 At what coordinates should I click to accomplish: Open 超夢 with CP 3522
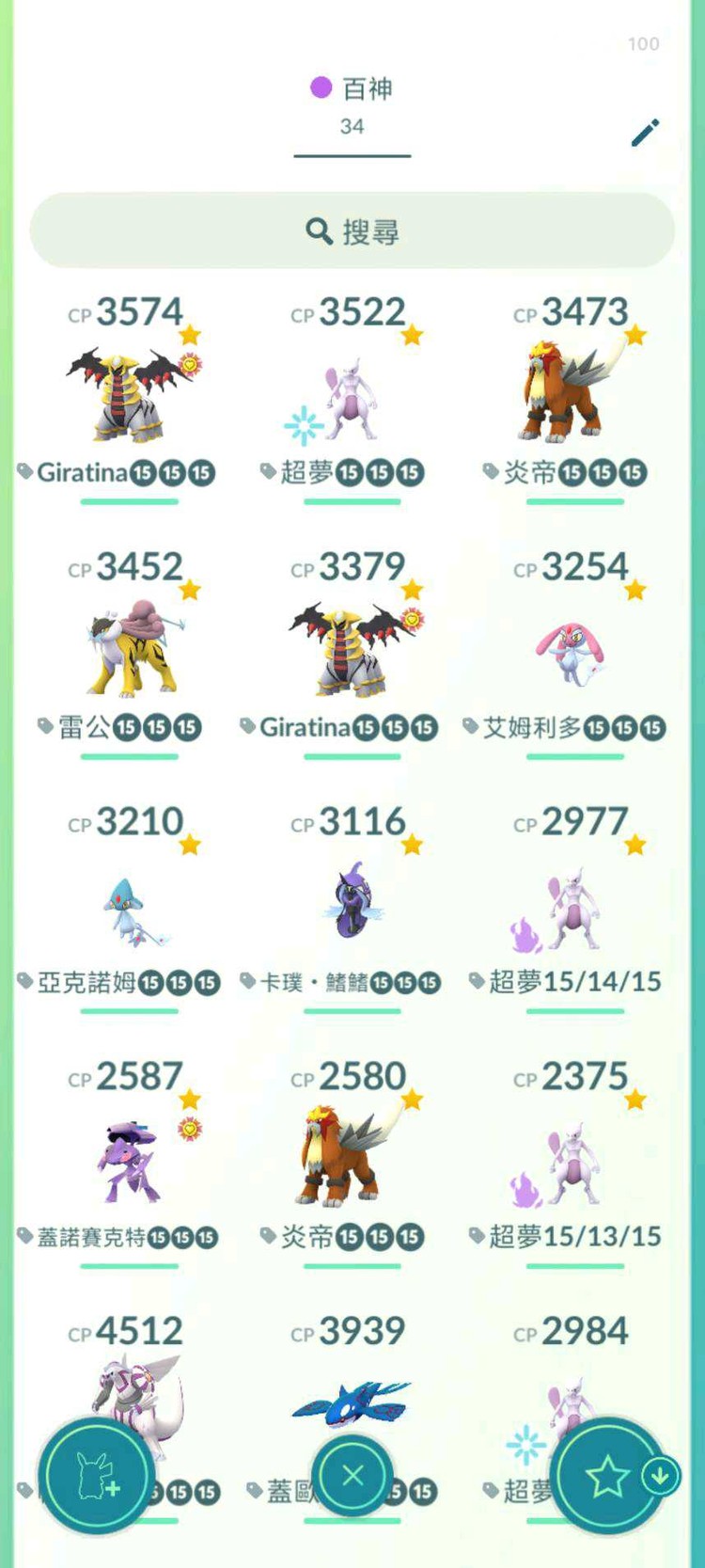pos(352,397)
